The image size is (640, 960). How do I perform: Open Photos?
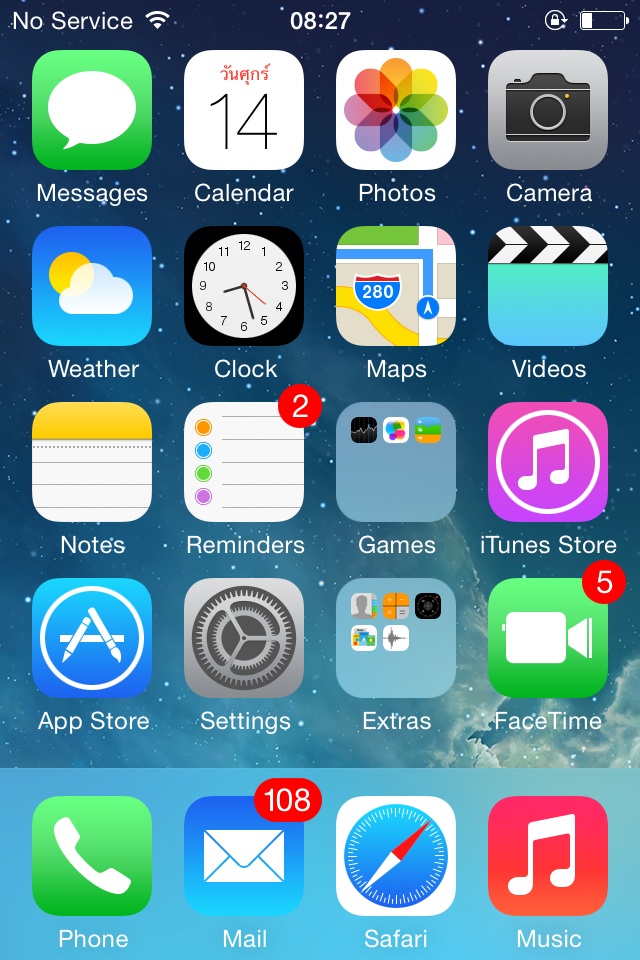[x=396, y=110]
